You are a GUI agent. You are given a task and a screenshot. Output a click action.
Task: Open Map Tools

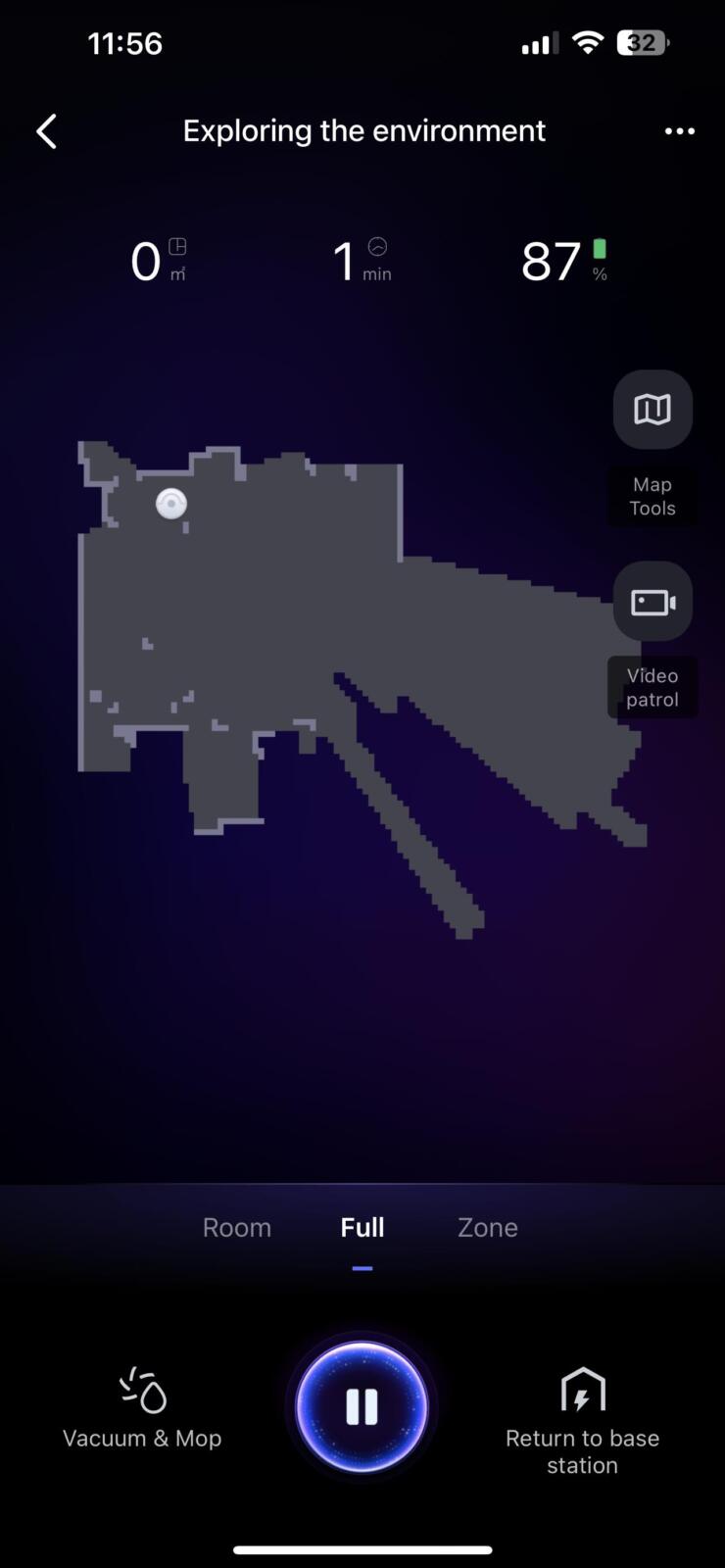tap(652, 410)
